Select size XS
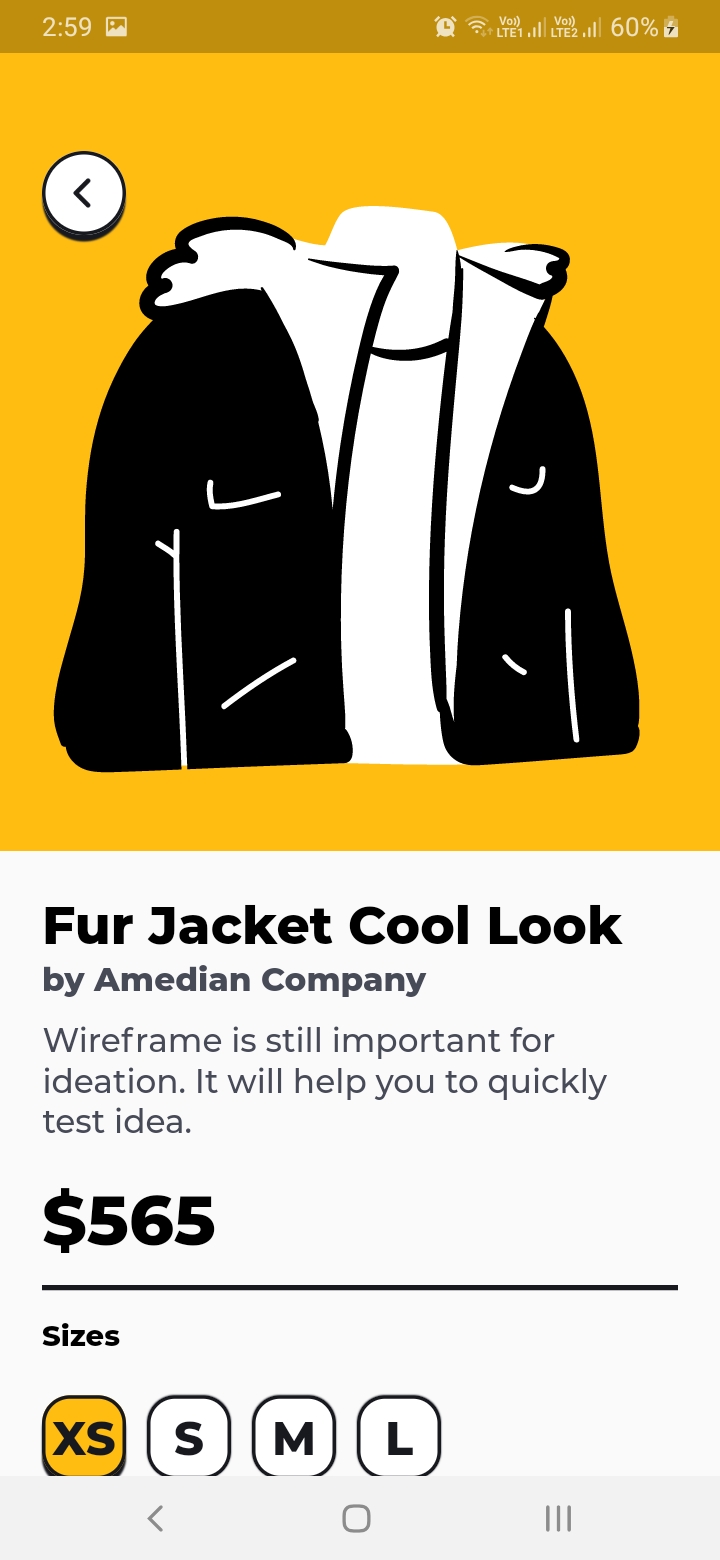720x1560 pixels. (84, 1437)
